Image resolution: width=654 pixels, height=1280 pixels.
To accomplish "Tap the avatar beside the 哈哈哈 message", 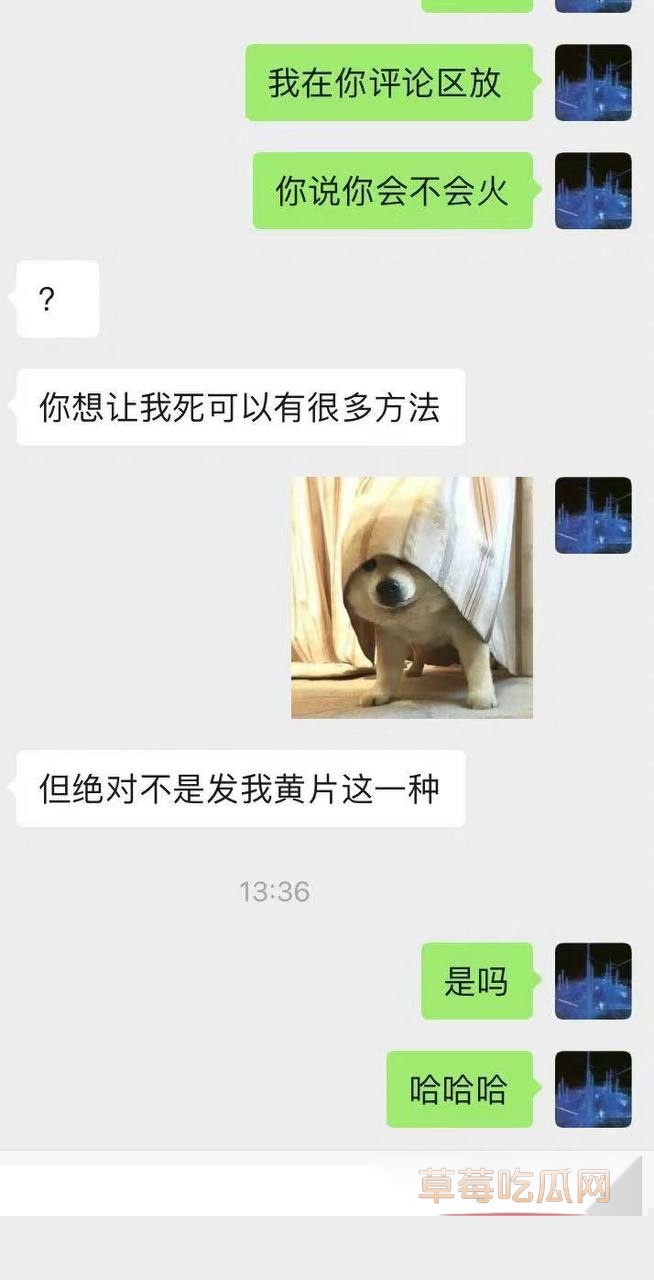I will click(593, 1089).
